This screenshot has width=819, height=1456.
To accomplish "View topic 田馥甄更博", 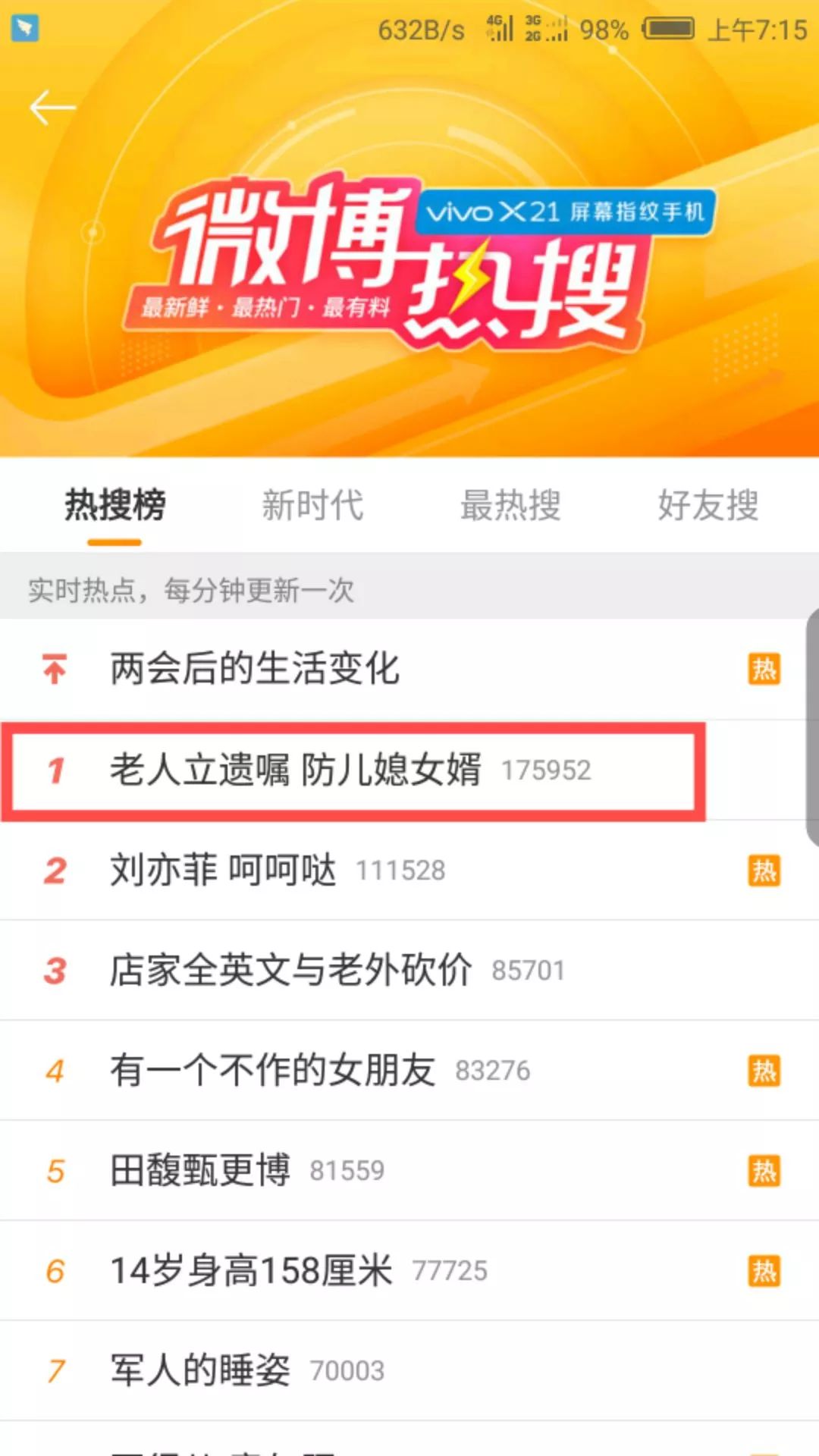I will [200, 1170].
